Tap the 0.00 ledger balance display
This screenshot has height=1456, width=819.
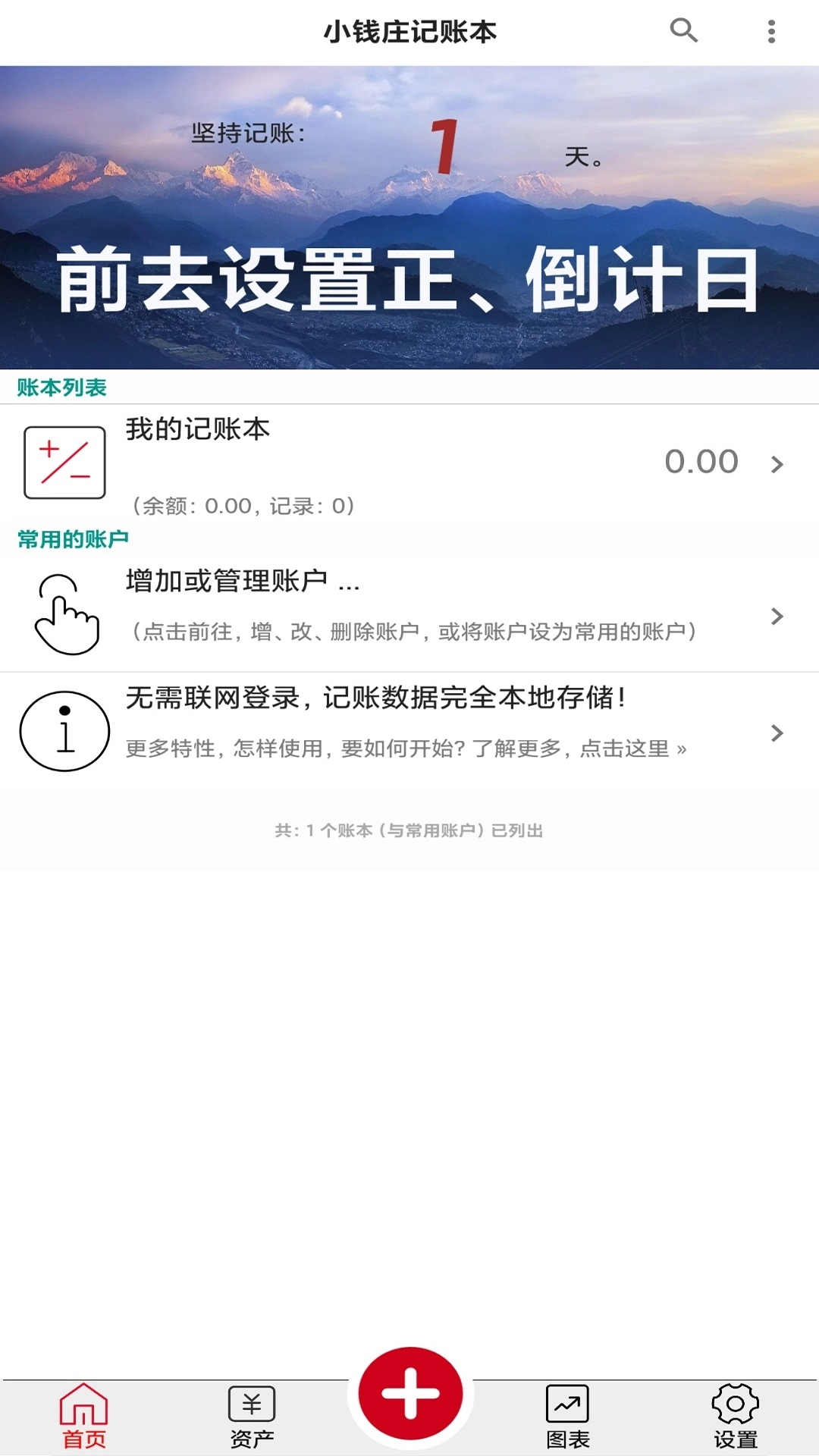(x=701, y=461)
